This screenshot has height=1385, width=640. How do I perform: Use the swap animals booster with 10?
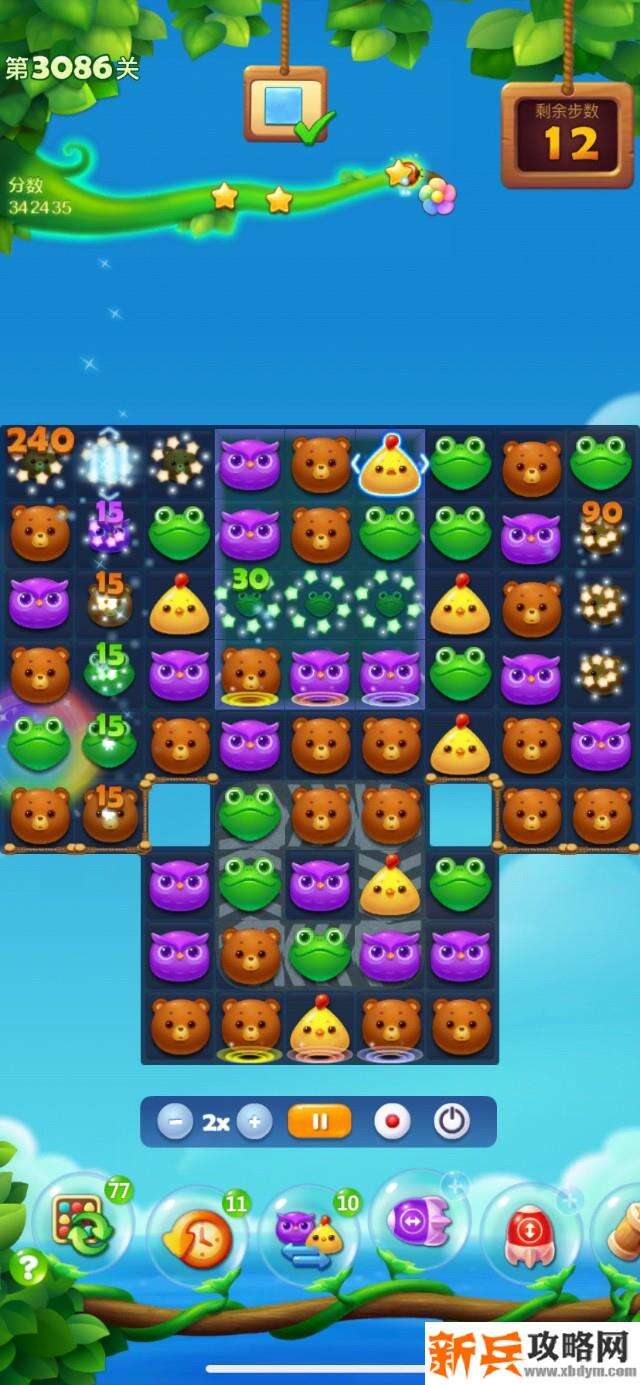(309, 1238)
